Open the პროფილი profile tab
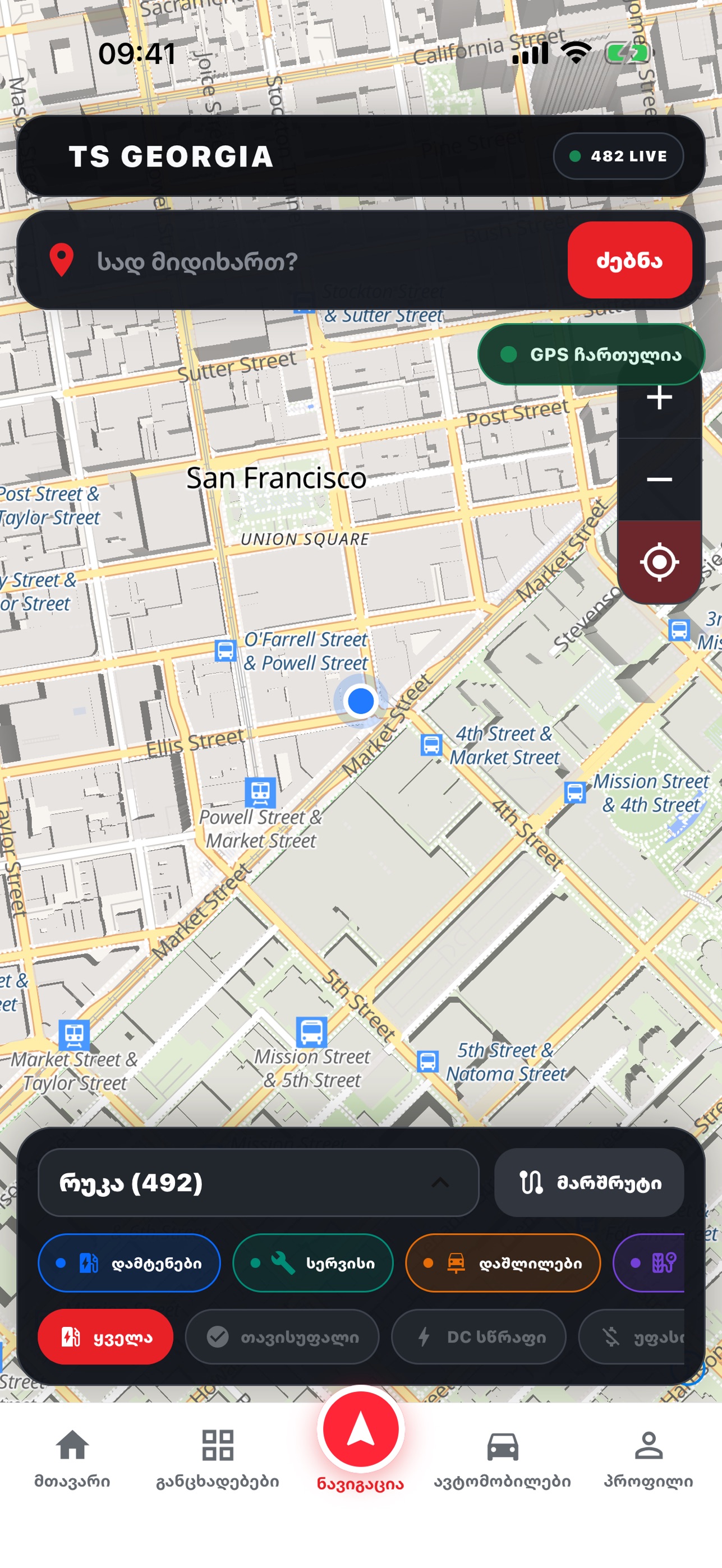722x1568 pixels. tap(649, 1459)
